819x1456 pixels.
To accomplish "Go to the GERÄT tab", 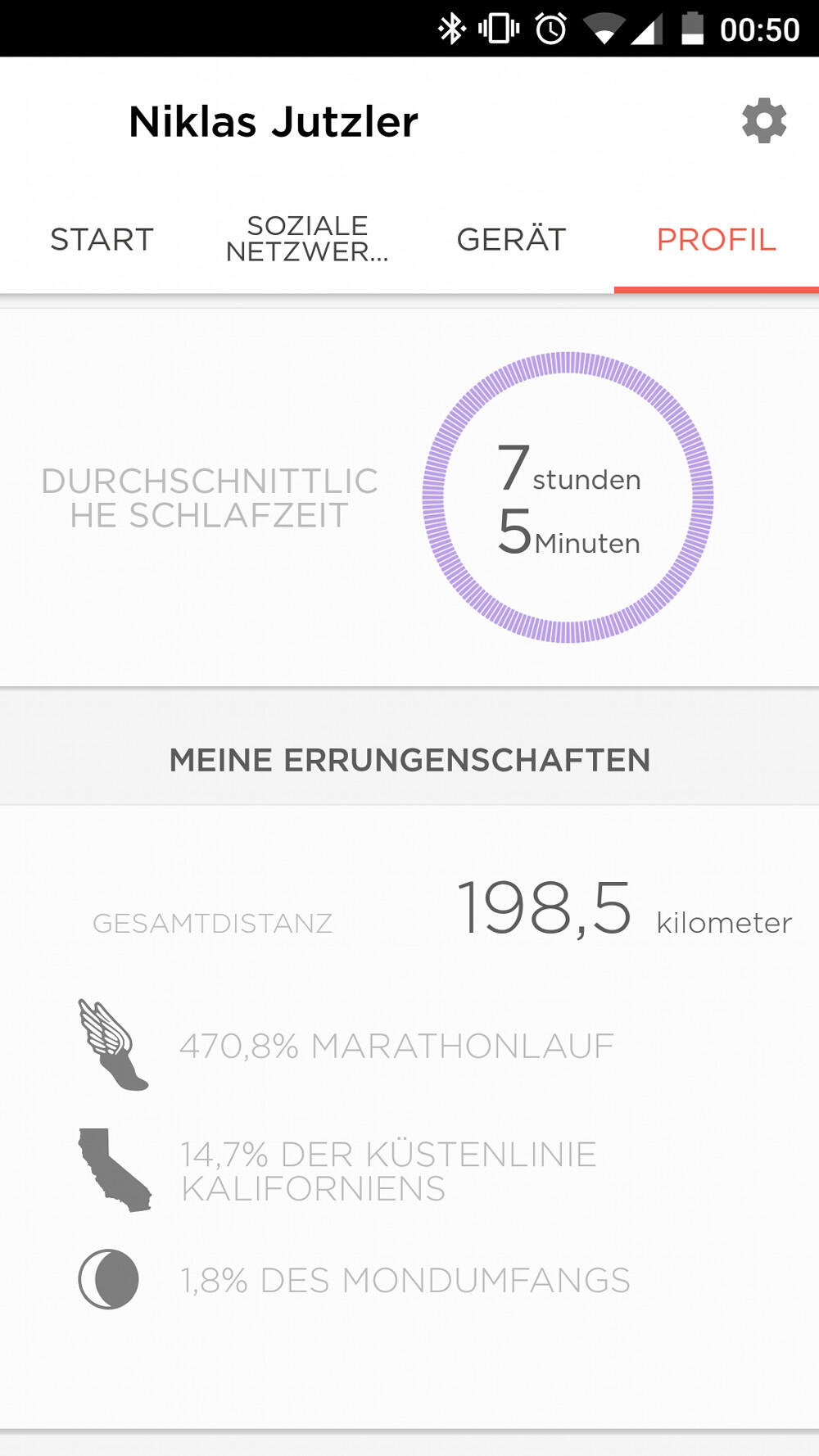I will [512, 240].
